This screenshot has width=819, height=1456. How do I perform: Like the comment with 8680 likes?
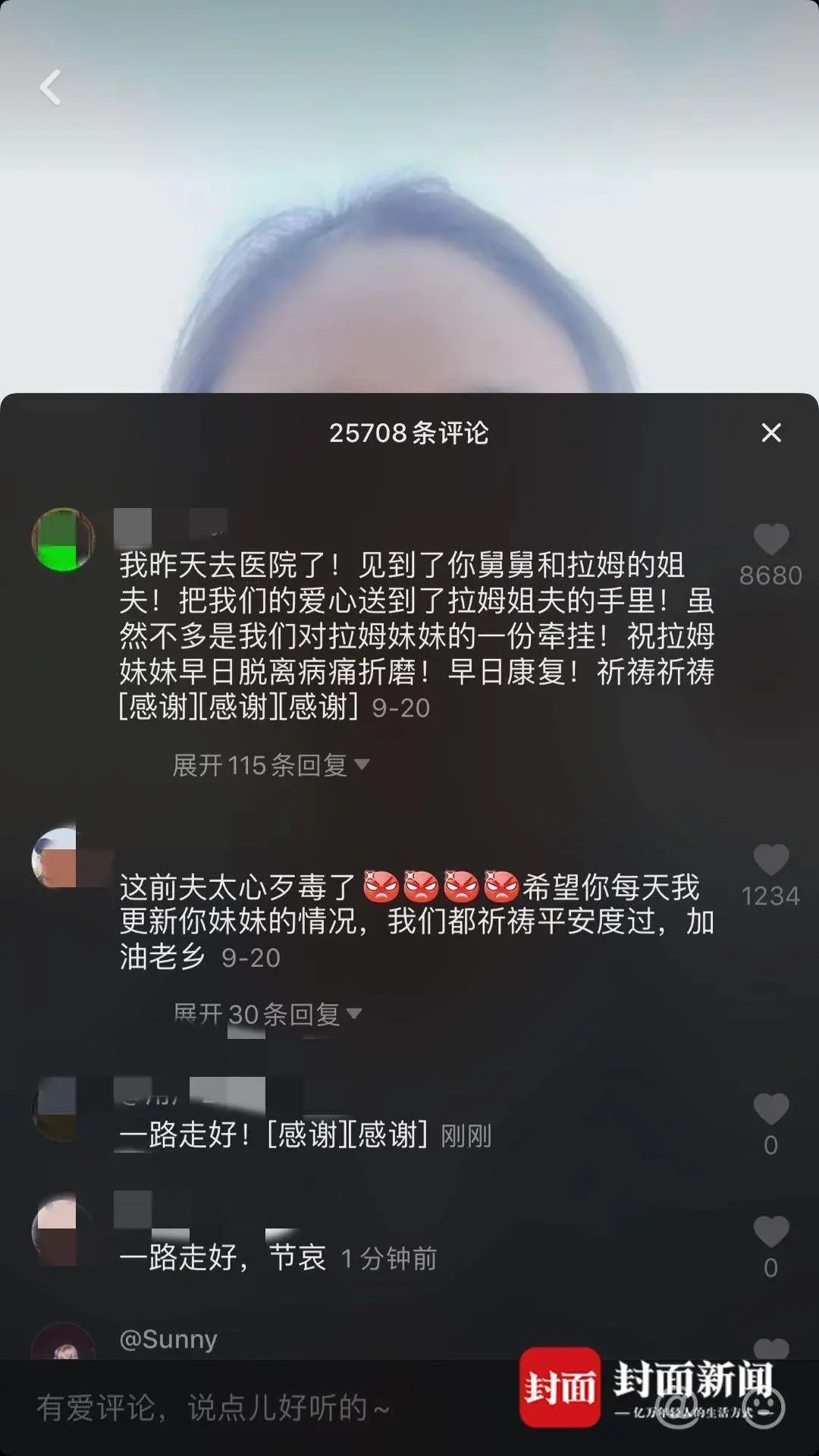[770, 540]
